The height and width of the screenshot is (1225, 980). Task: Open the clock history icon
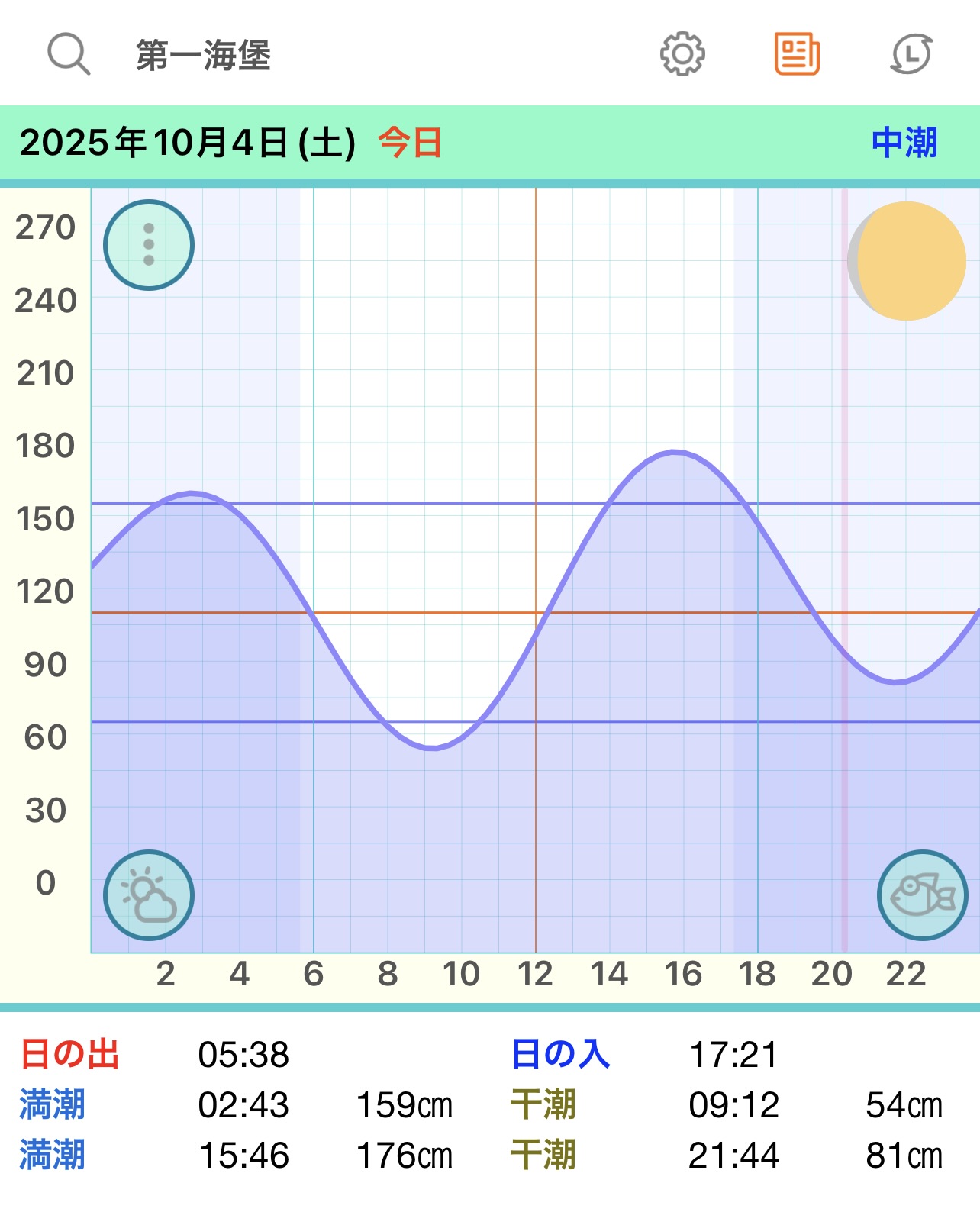[911, 54]
